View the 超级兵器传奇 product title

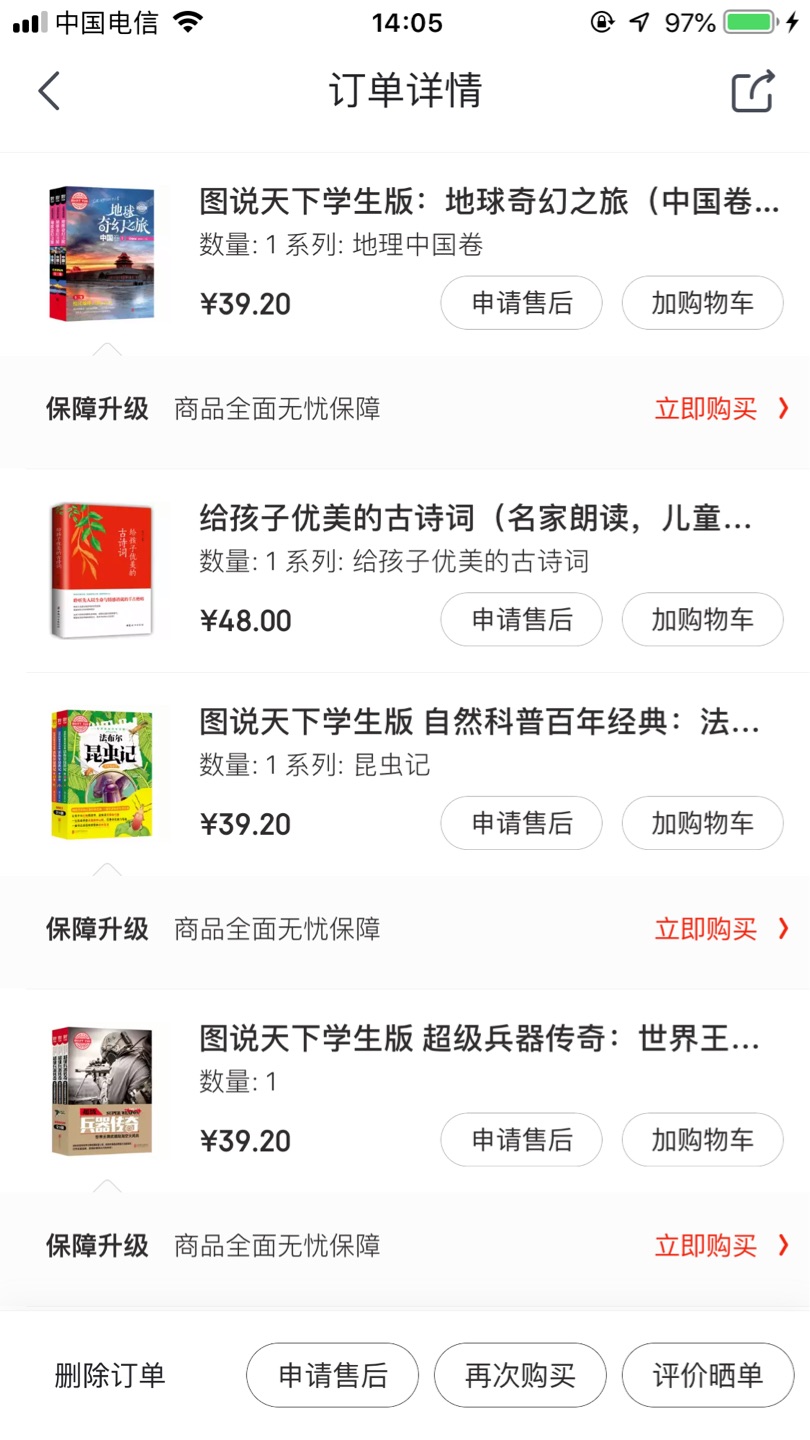pyautogui.click(x=480, y=1040)
